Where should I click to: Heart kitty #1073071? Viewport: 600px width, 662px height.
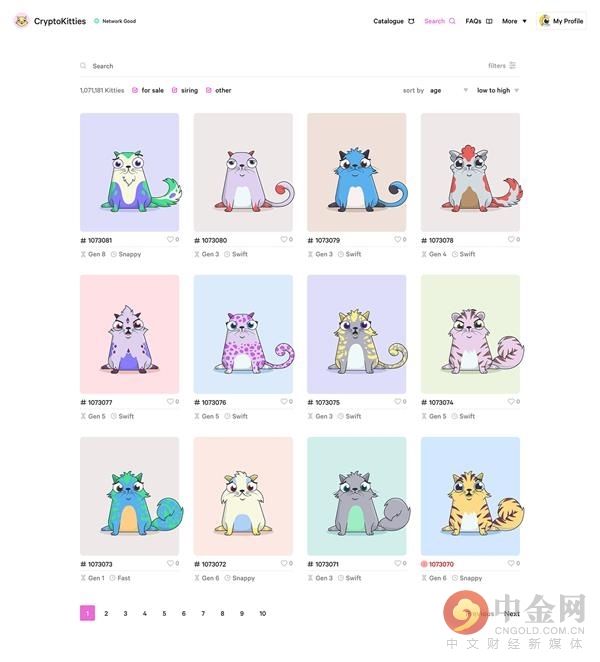398,564
